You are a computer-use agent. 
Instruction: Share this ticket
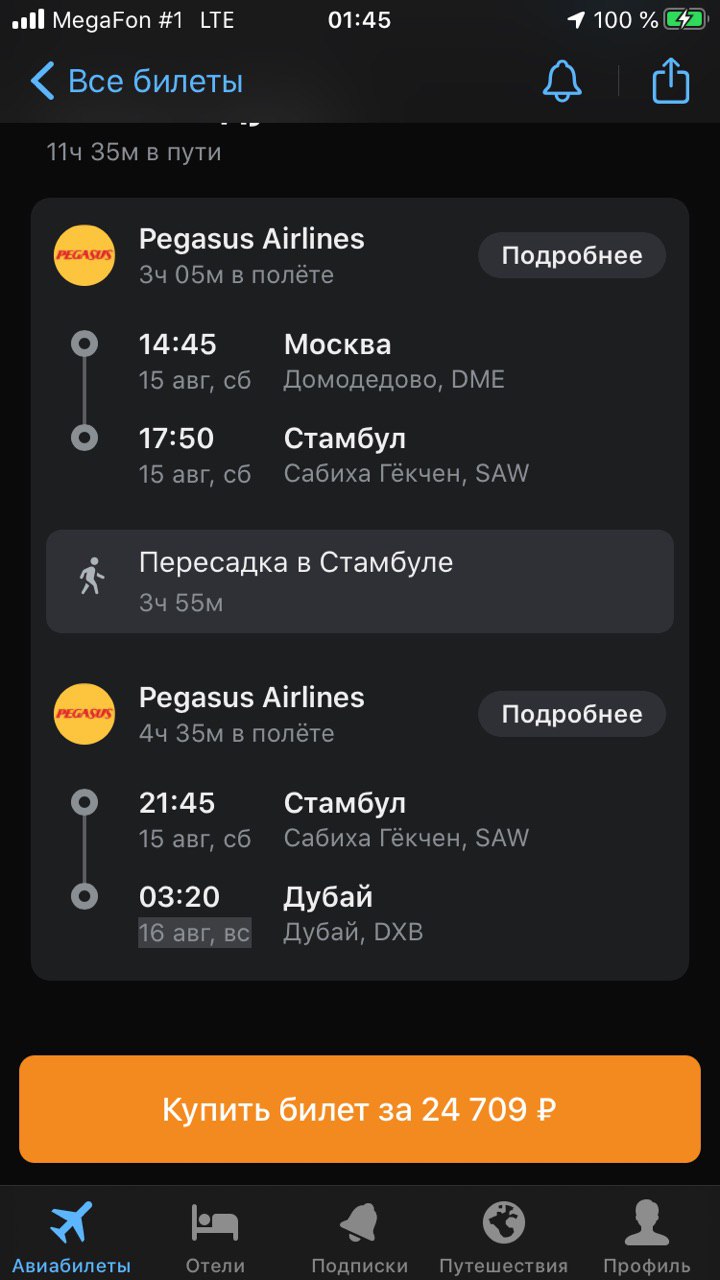[x=671, y=81]
